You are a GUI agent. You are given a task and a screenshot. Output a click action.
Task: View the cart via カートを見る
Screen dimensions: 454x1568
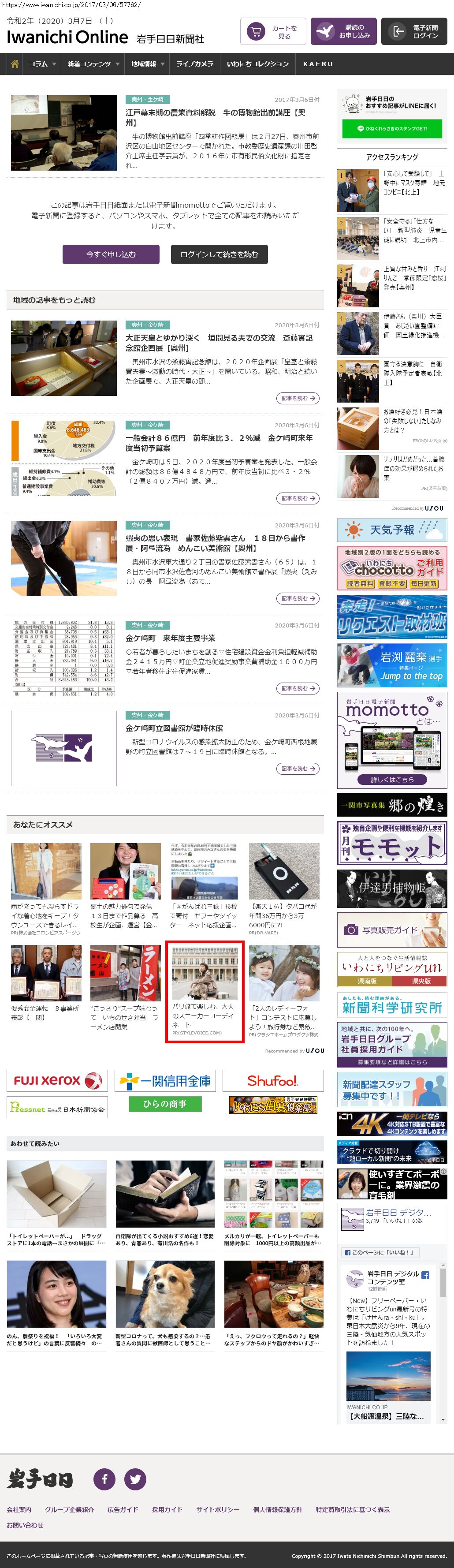click(x=273, y=32)
